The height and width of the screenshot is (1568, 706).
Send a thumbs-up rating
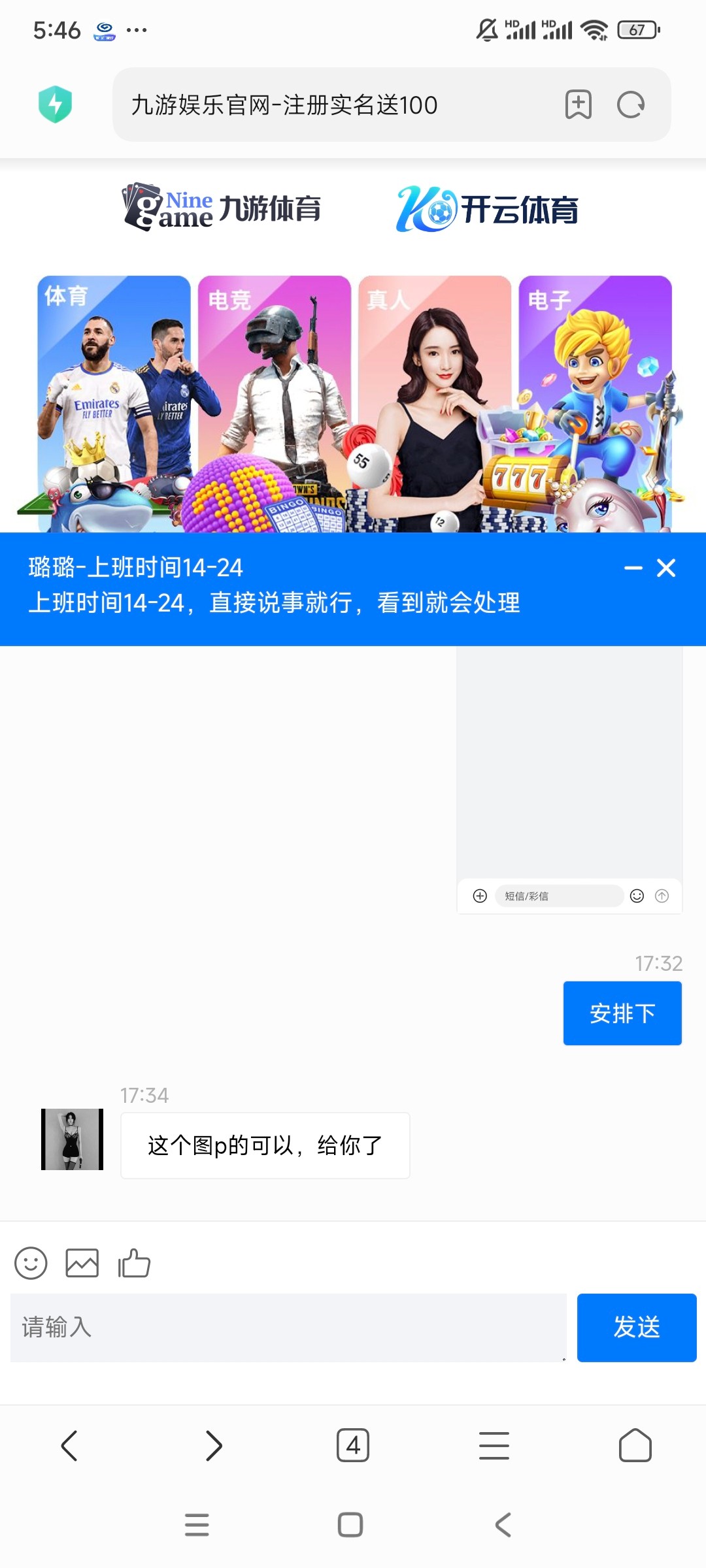[x=134, y=1263]
